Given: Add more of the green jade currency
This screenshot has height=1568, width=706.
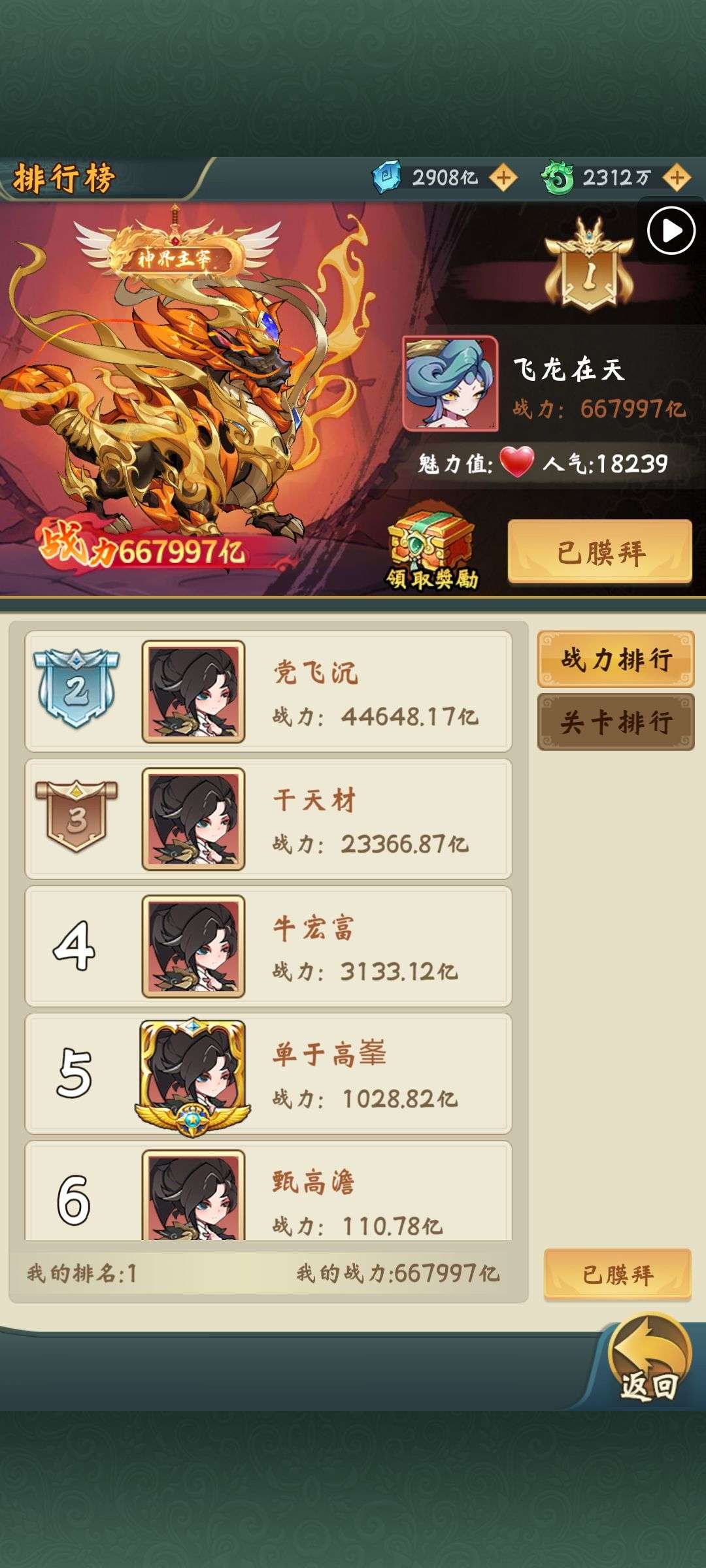Looking at the screenshot, I should (x=677, y=178).
